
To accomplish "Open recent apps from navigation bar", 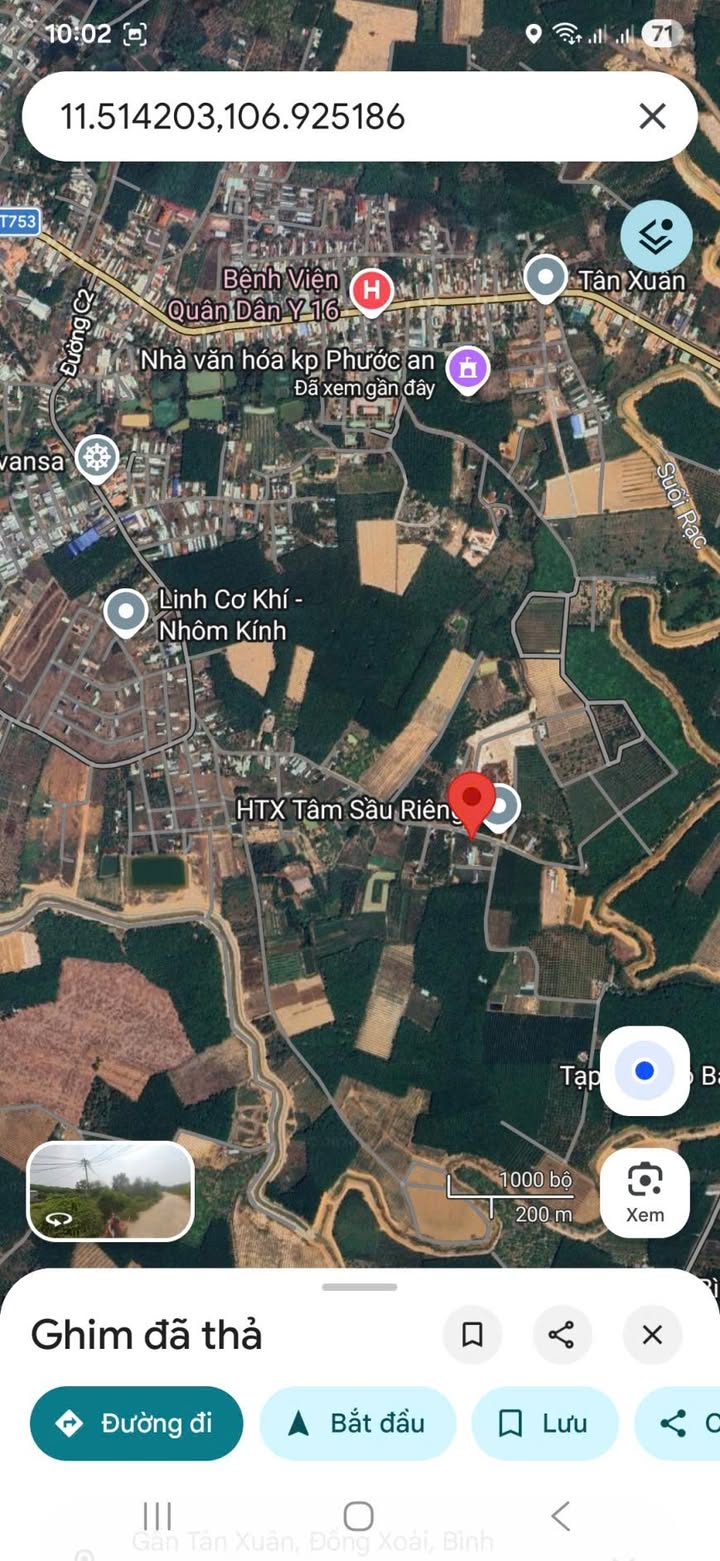I will point(157,1516).
